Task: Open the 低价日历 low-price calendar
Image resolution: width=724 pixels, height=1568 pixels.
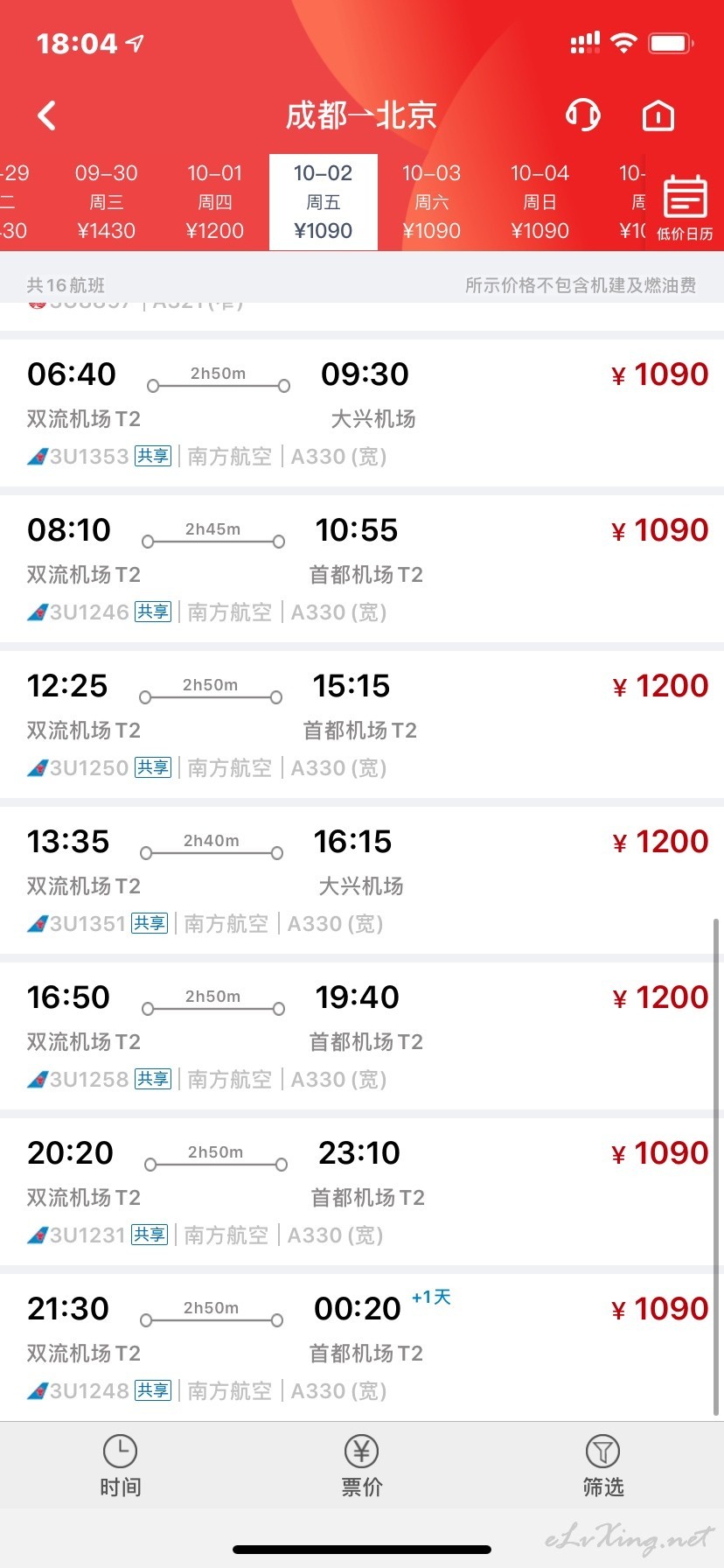Action: 685,207
